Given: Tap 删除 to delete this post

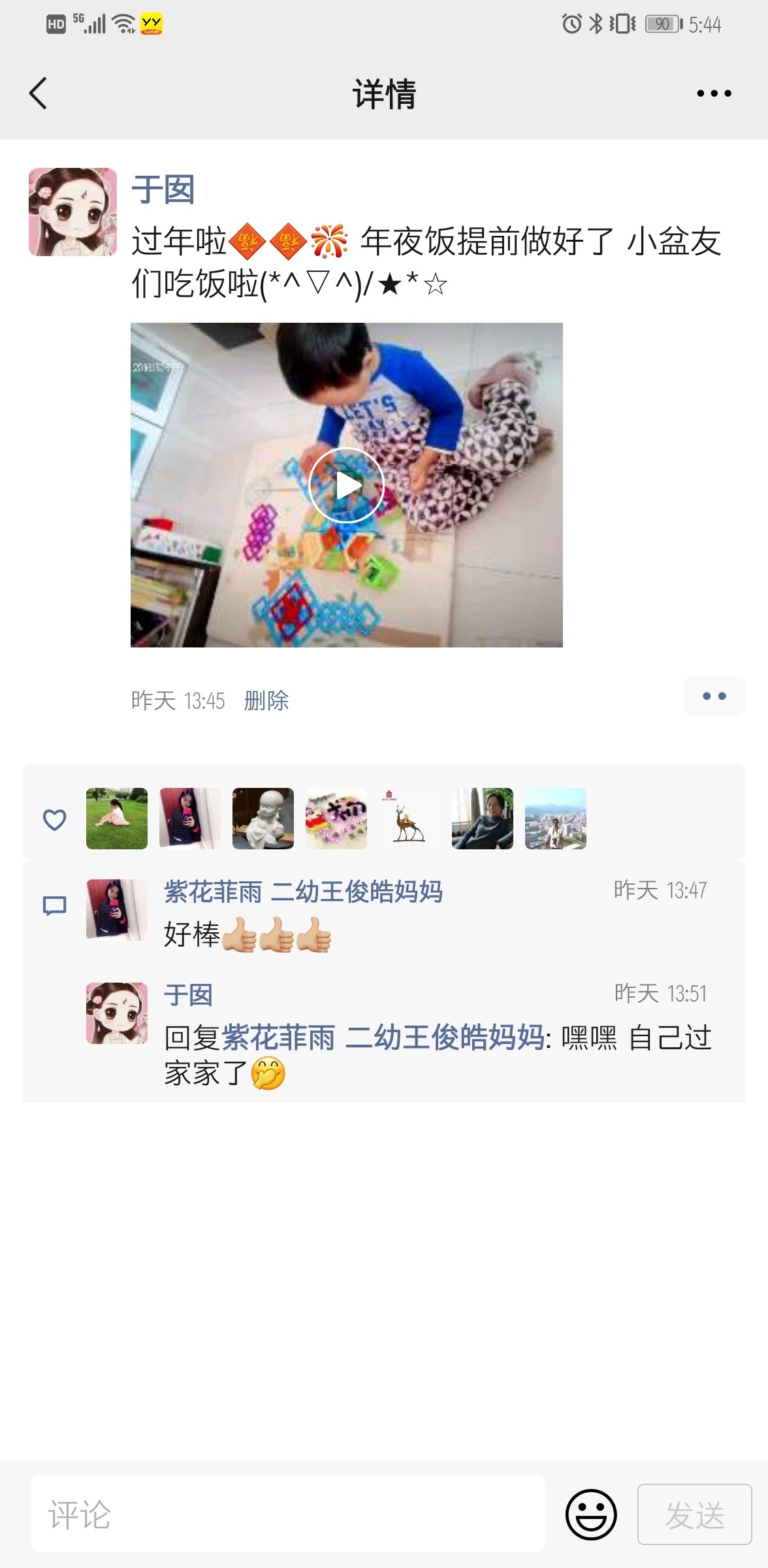Looking at the screenshot, I should pyautogui.click(x=266, y=700).
